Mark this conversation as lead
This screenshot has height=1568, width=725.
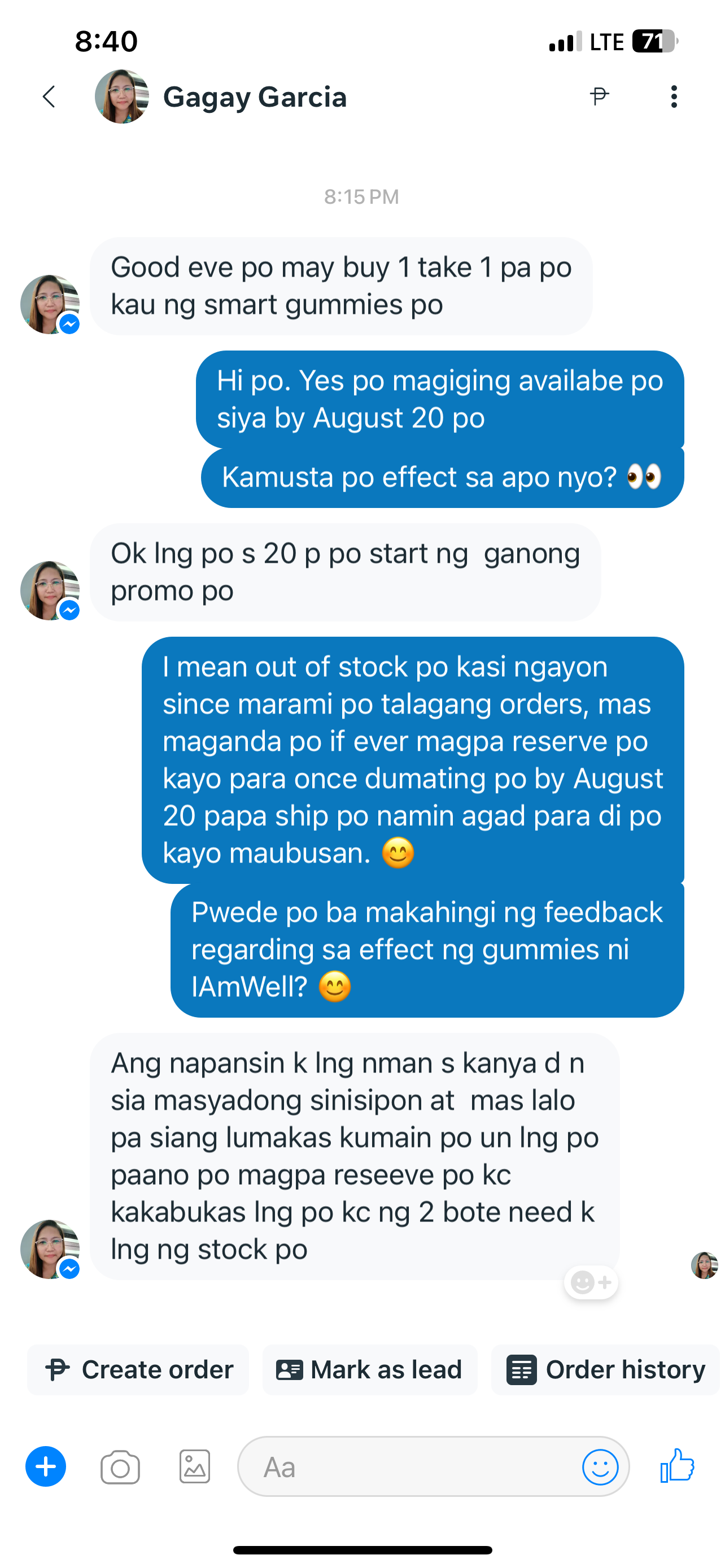click(x=369, y=1369)
